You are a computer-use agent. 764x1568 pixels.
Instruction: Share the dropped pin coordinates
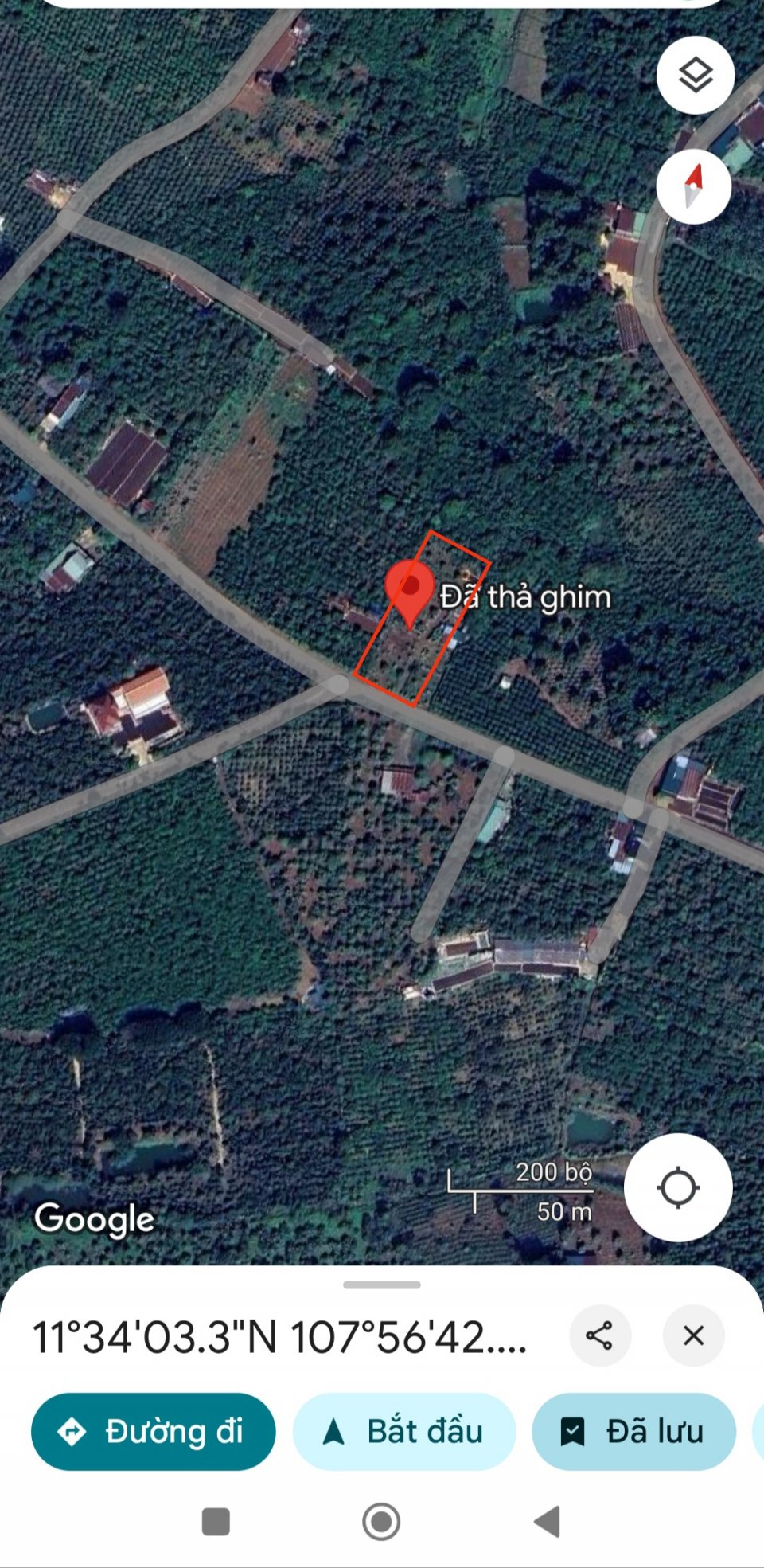pyautogui.click(x=599, y=1335)
